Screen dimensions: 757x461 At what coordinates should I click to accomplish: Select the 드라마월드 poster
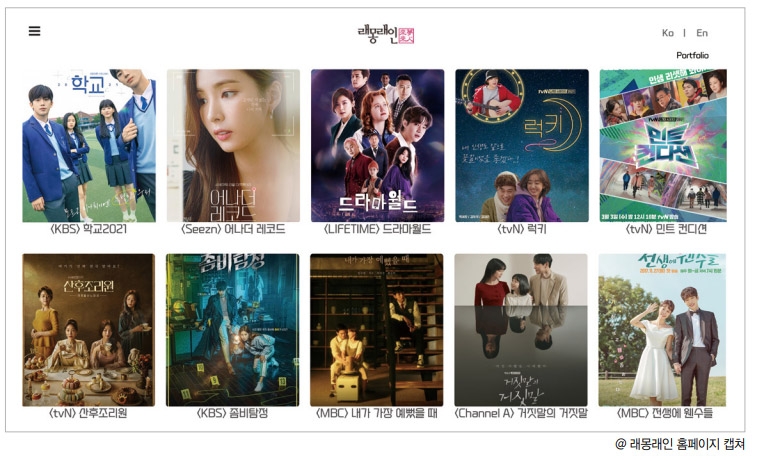click(377, 145)
